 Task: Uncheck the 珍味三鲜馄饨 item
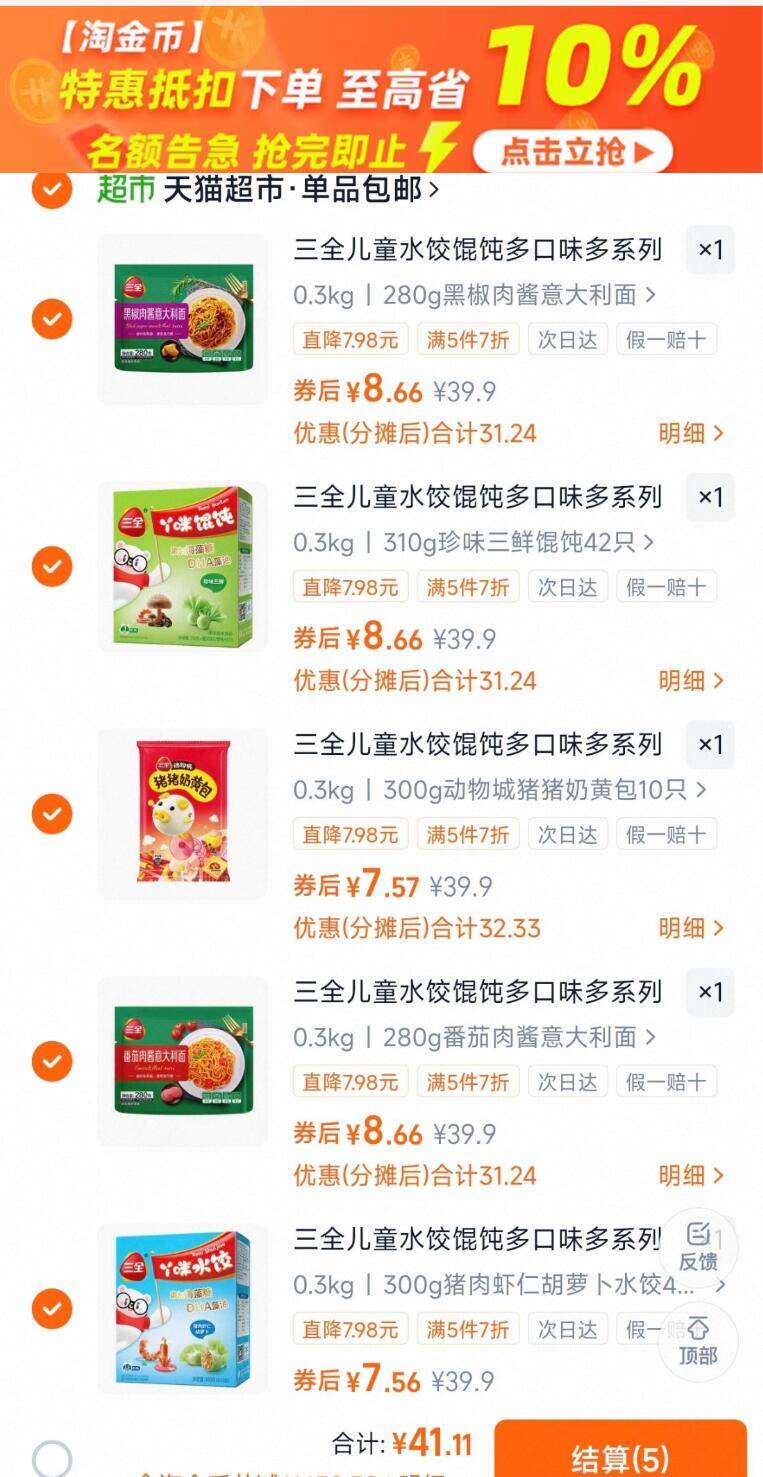click(51, 567)
